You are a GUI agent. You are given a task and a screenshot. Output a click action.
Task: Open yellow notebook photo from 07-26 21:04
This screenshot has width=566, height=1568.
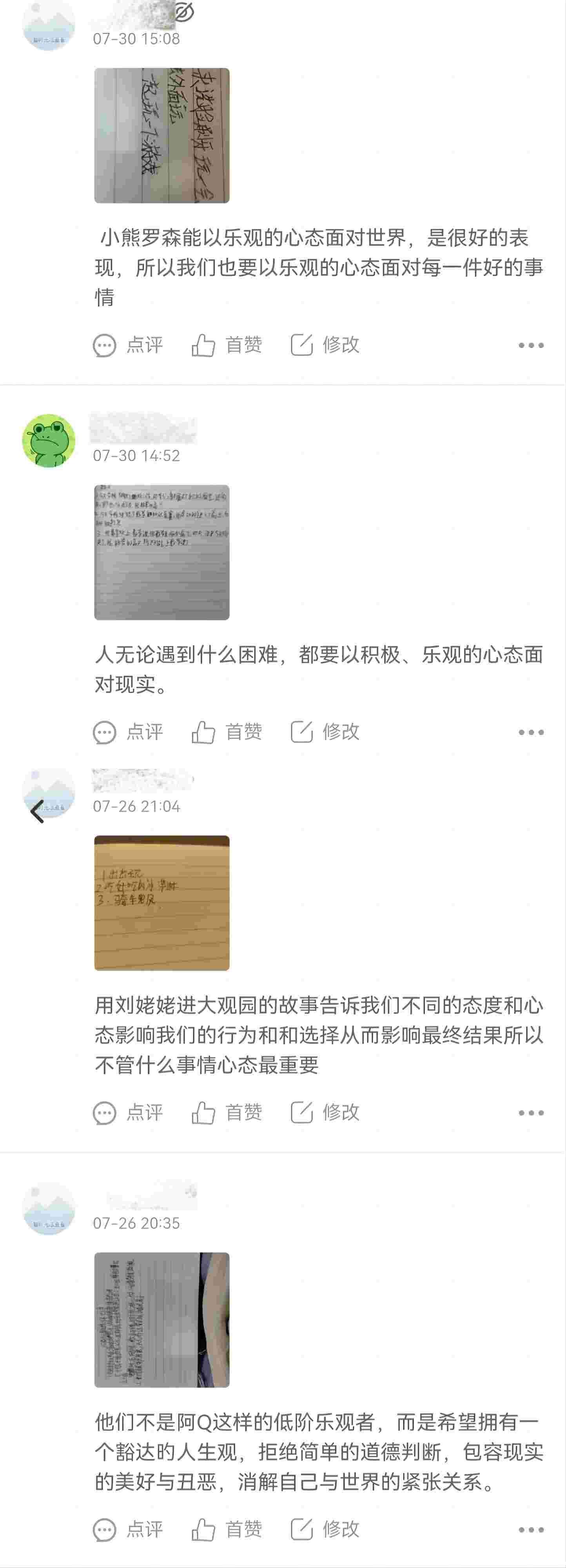pos(161,903)
